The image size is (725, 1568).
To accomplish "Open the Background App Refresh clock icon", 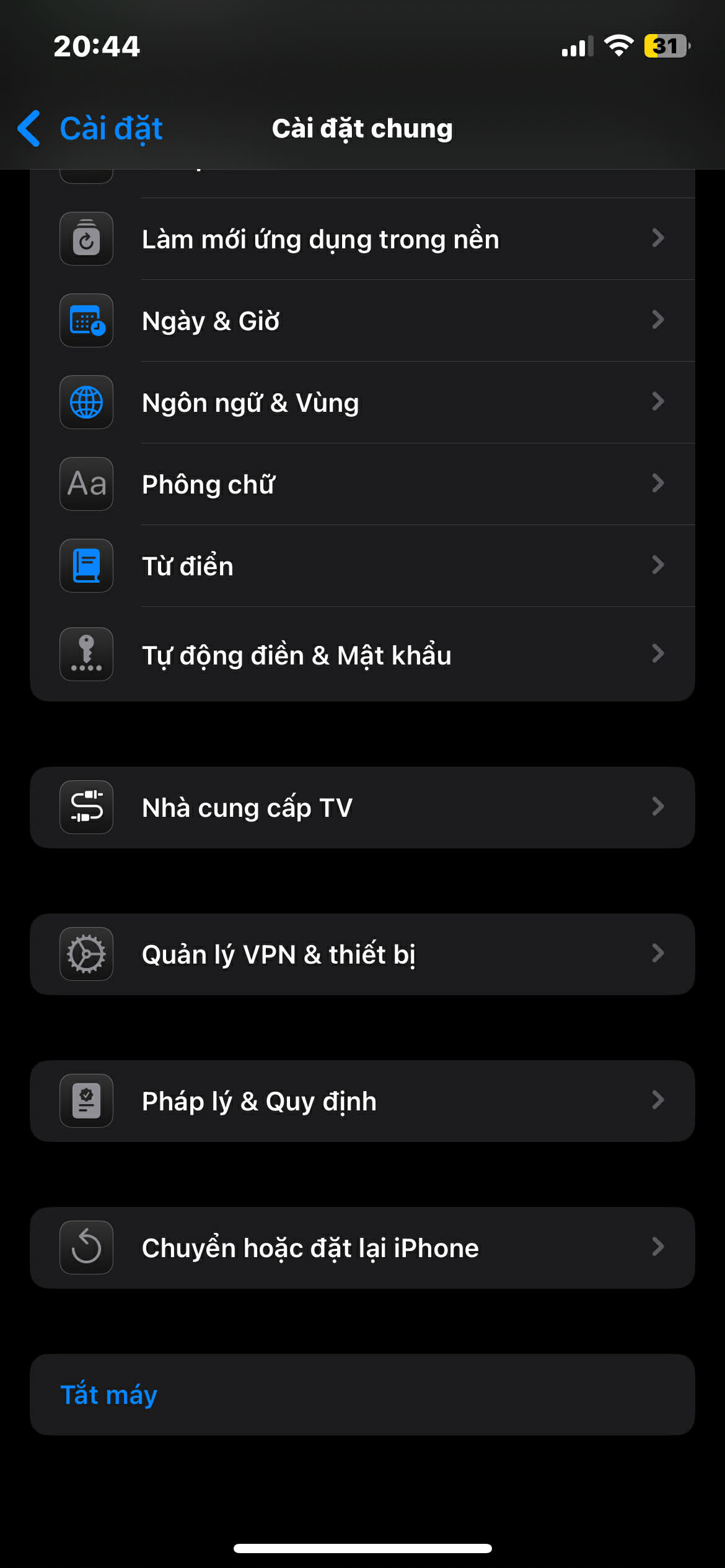I will (x=86, y=239).
